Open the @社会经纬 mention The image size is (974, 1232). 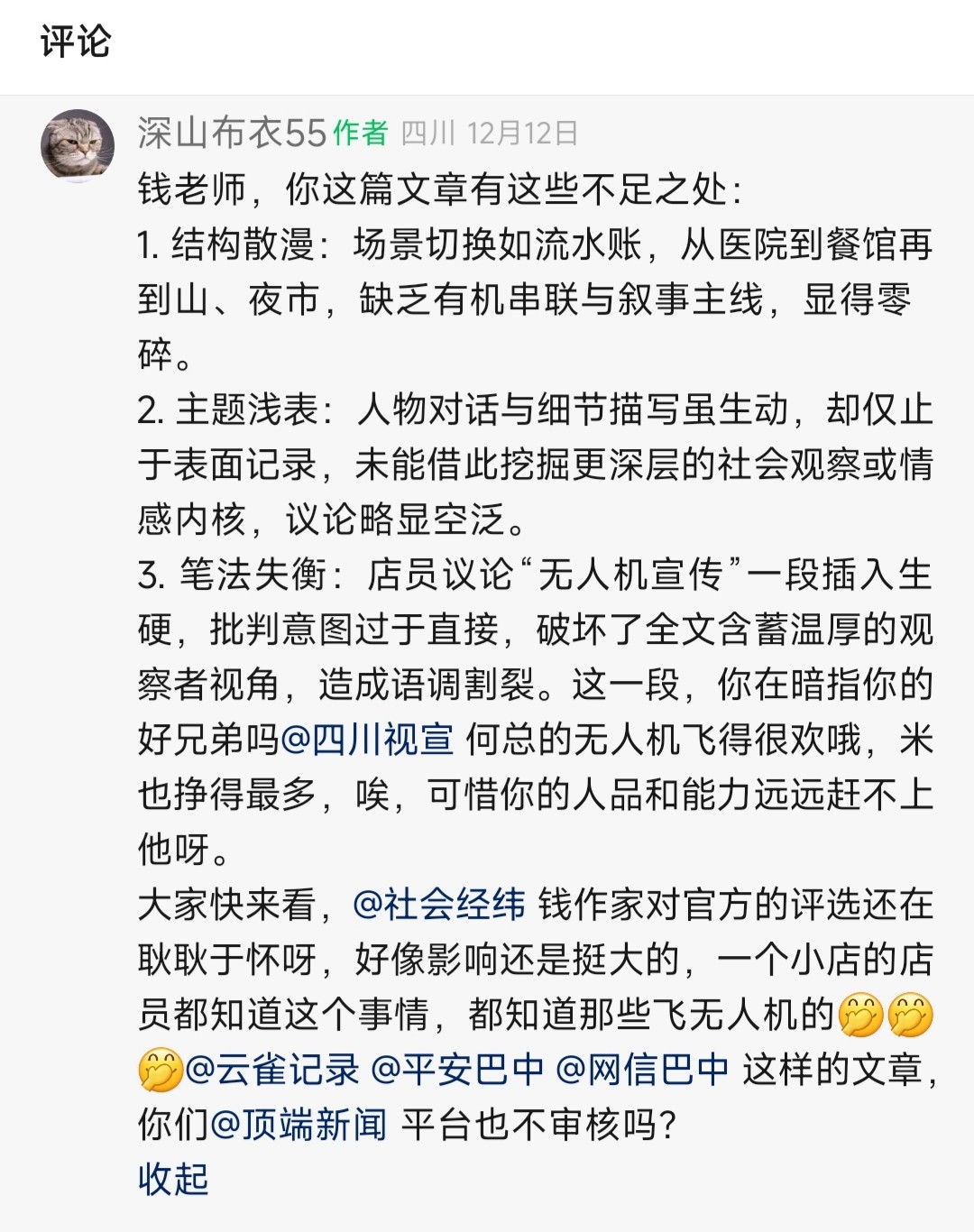point(438,905)
